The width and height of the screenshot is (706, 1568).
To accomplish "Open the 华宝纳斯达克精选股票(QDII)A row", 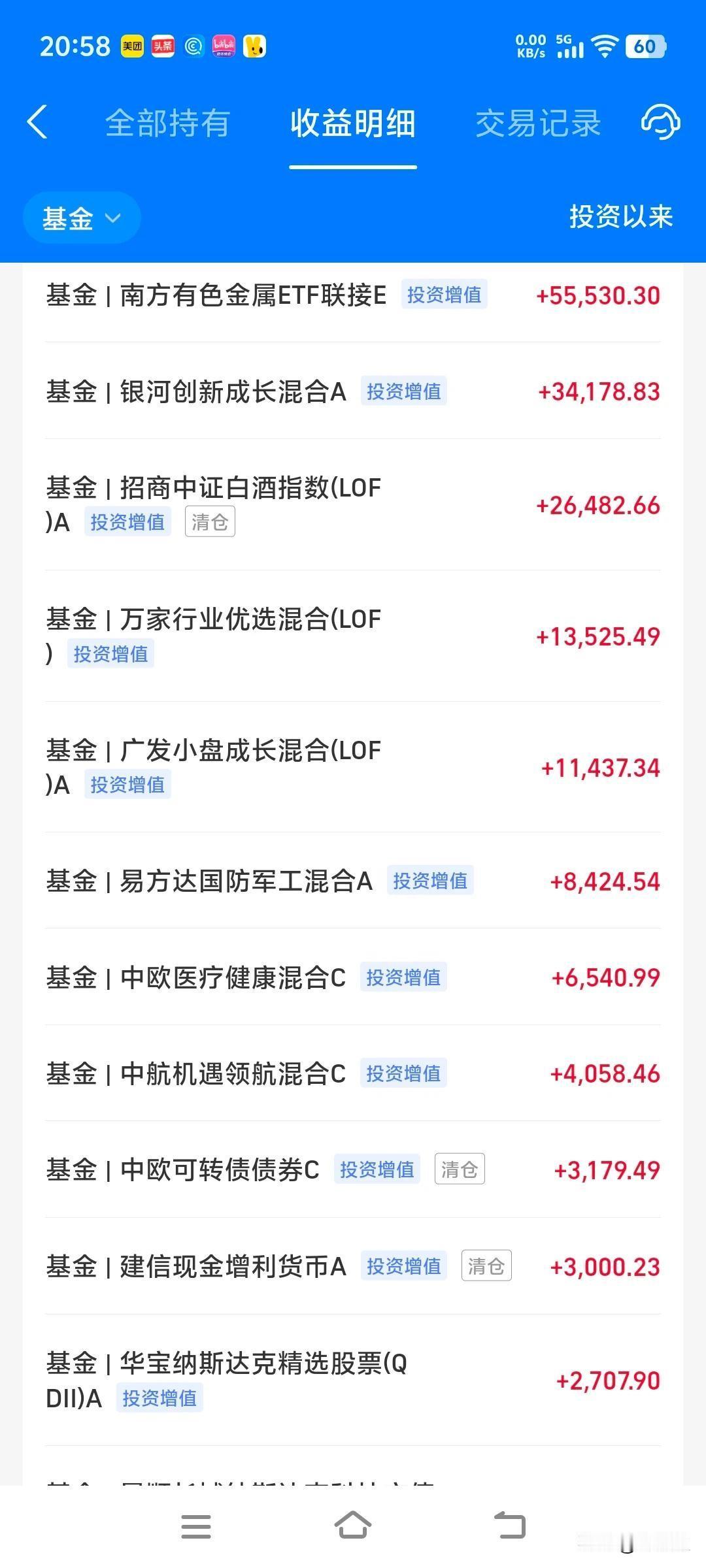I will [x=353, y=1380].
